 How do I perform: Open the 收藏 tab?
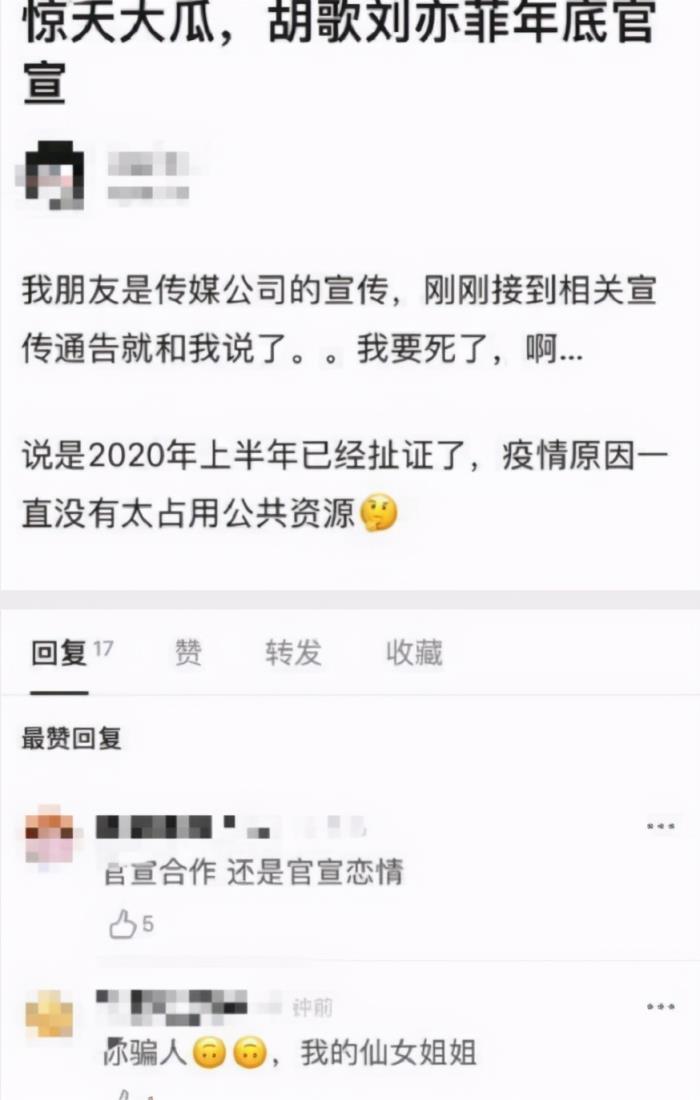click(x=414, y=654)
